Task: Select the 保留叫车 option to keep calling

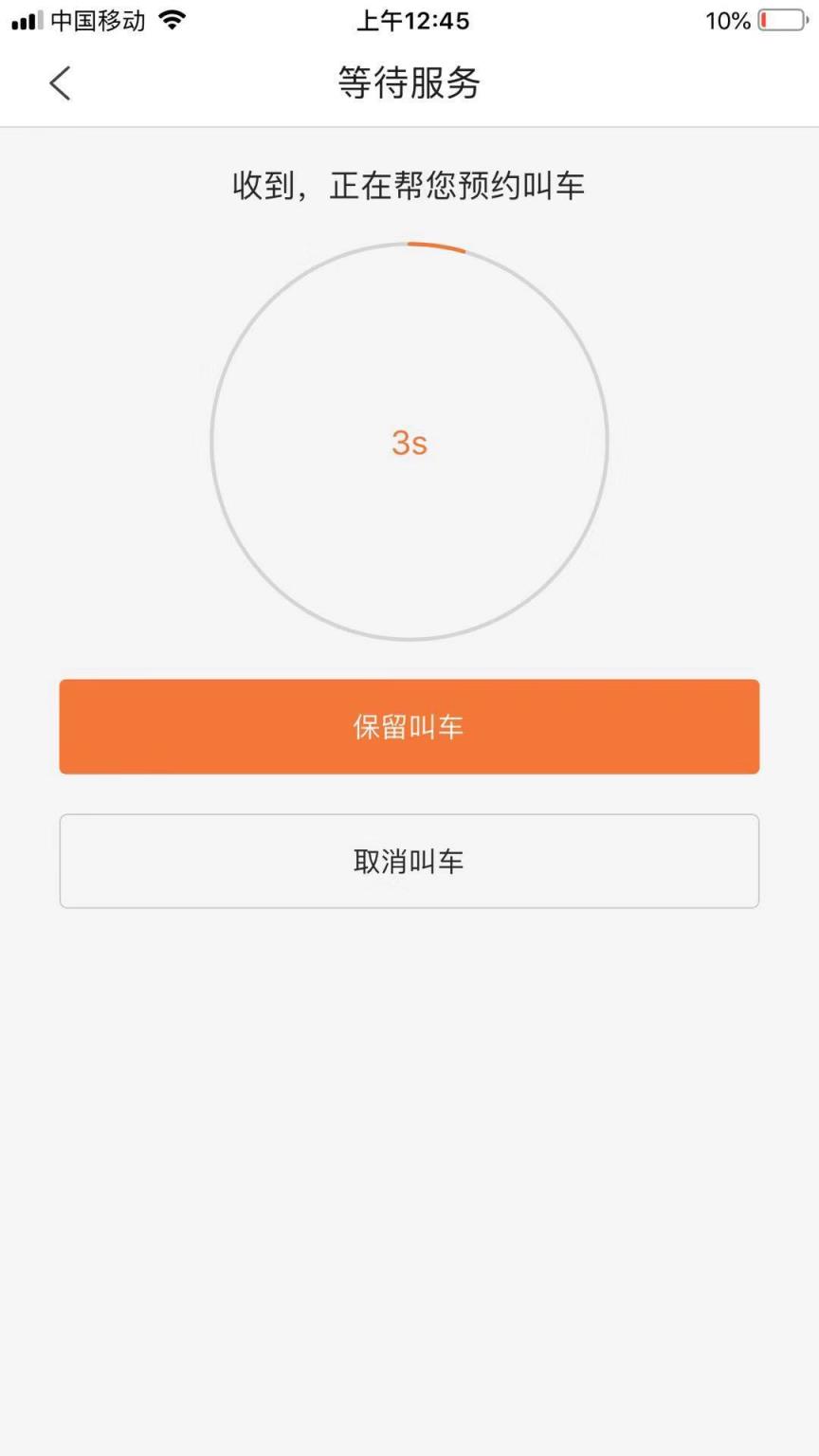Action: coord(409,726)
